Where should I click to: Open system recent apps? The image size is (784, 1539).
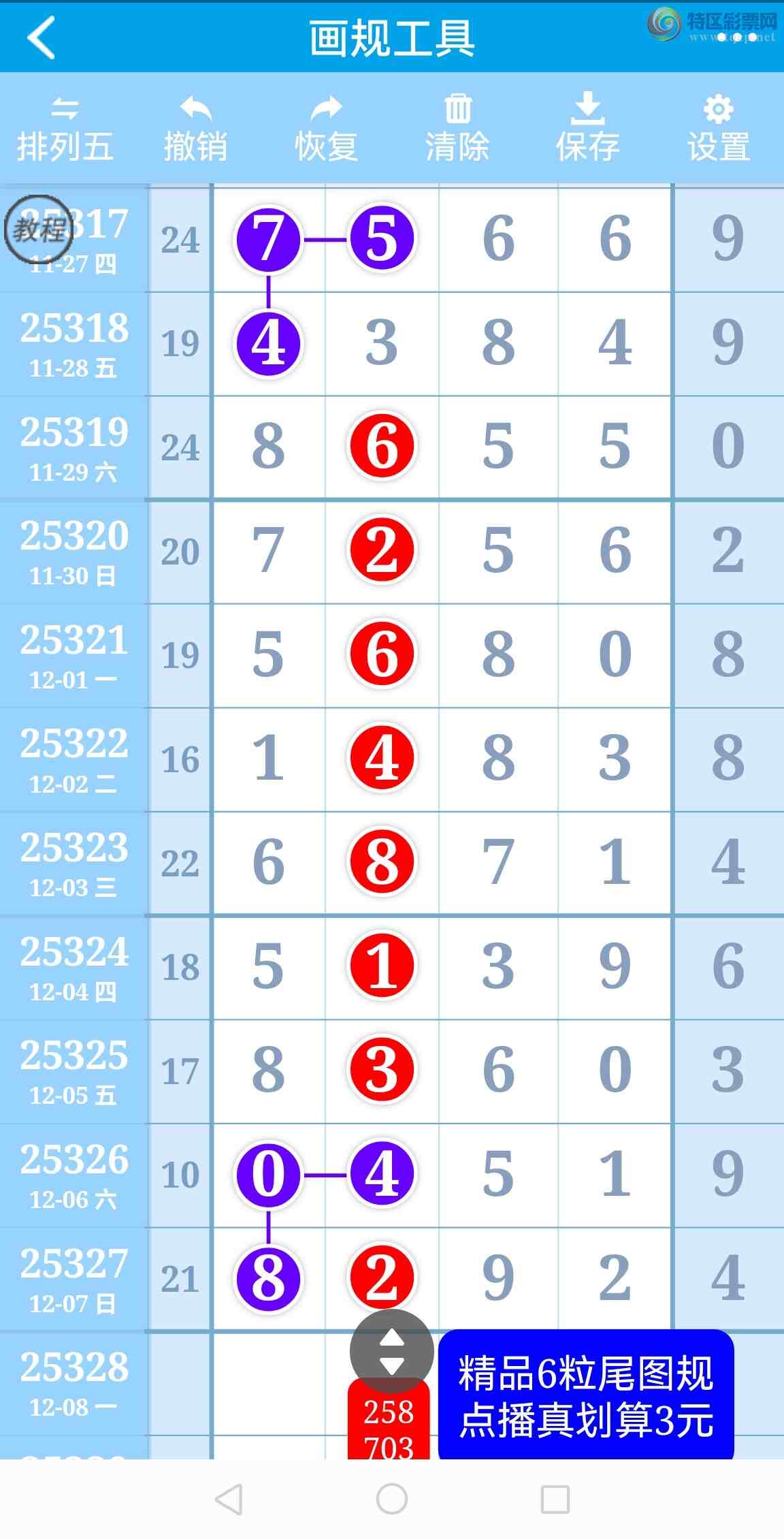[x=555, y=1499]
